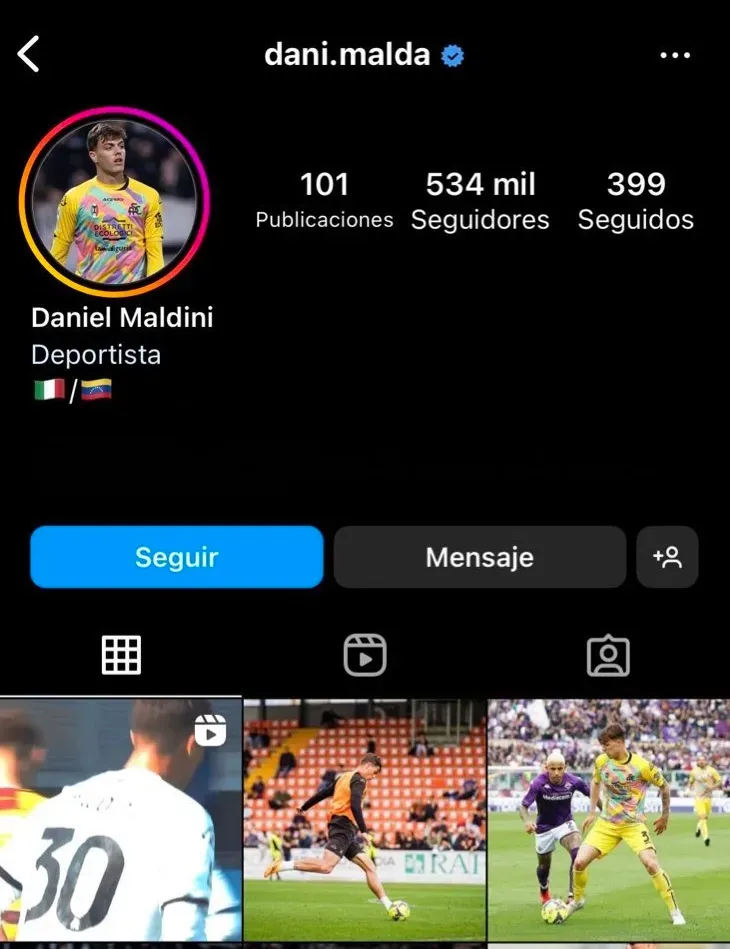Open the post with the orange stadium seats

click(364, 820)
